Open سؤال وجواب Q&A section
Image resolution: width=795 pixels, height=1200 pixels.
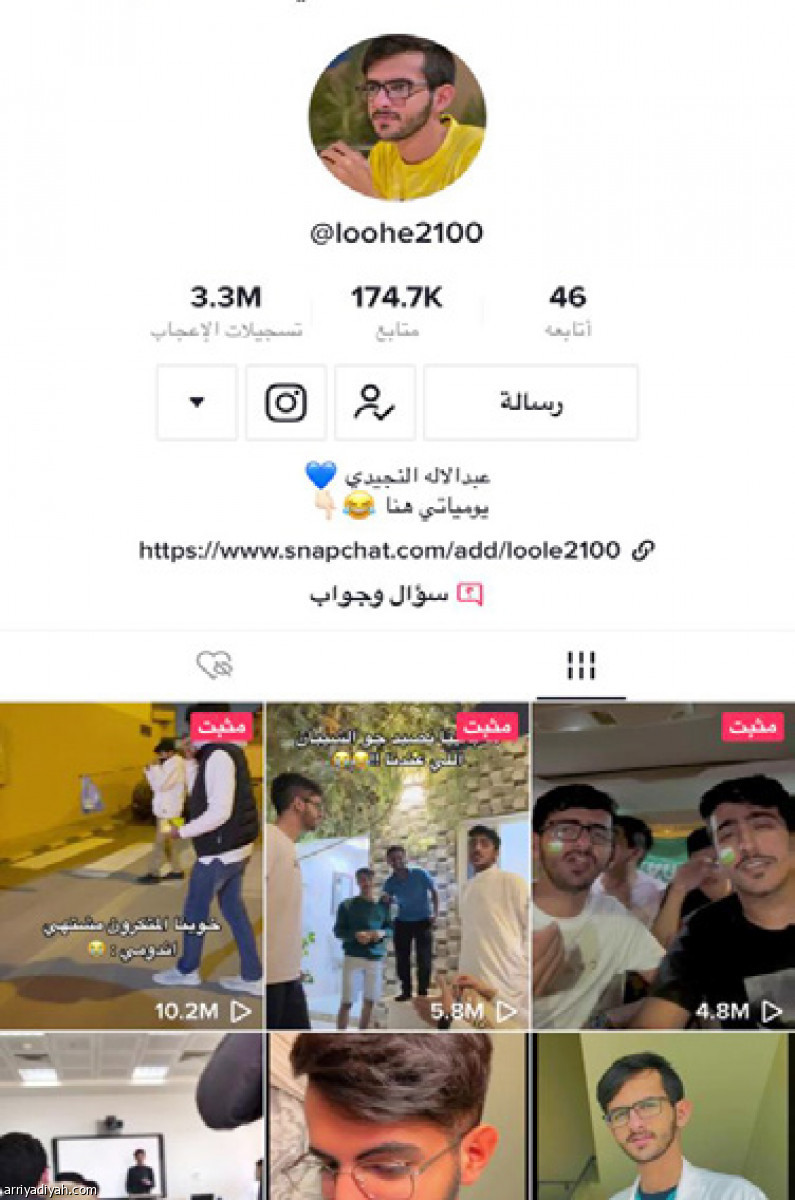coord(396,595)
